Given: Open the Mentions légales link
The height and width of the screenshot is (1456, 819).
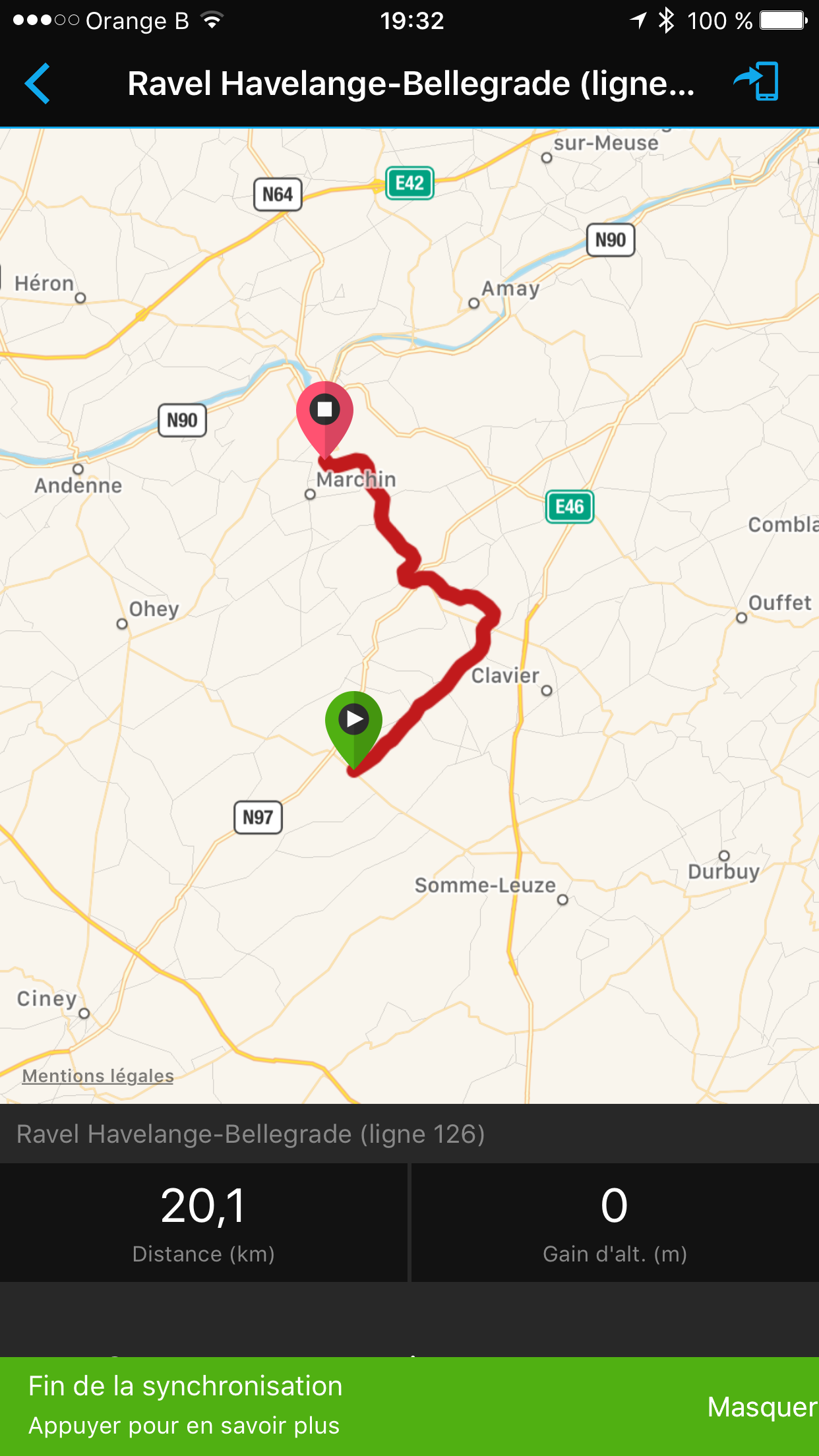Looking at the screenshot, I should 98,1076.
